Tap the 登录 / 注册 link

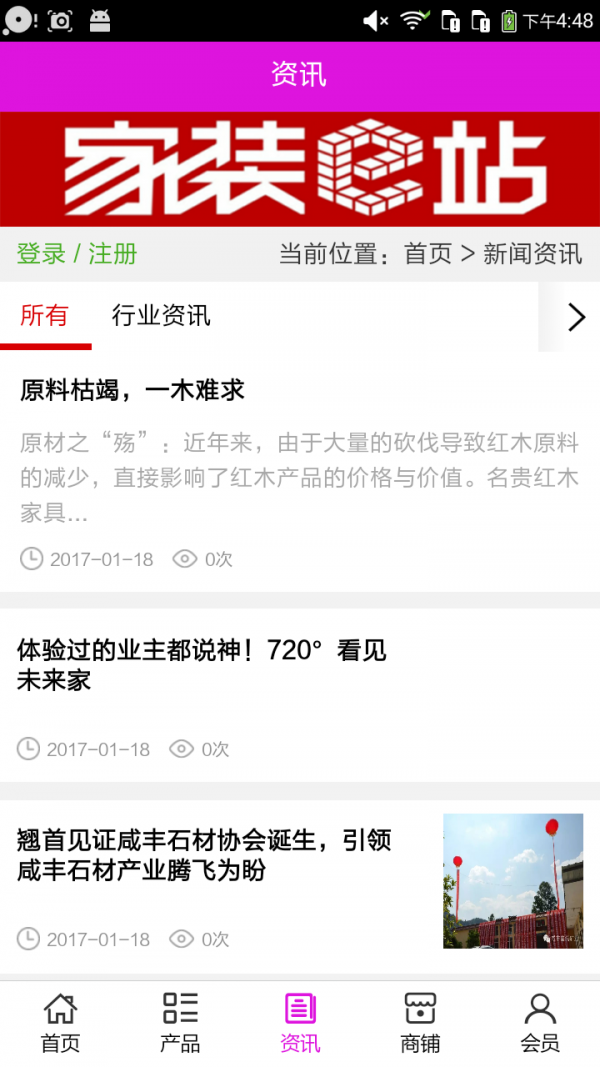77,254
